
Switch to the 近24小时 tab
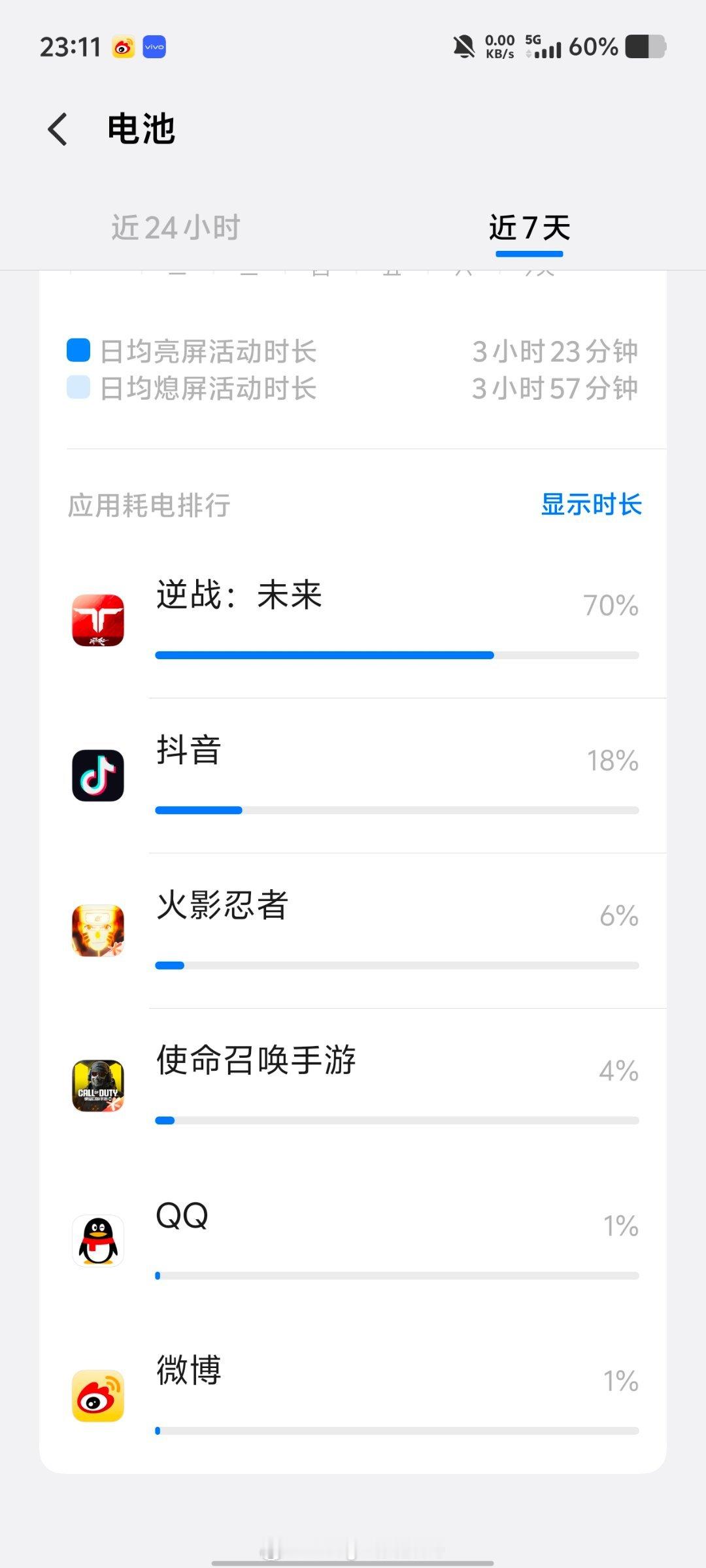click(x=175, y=227)
